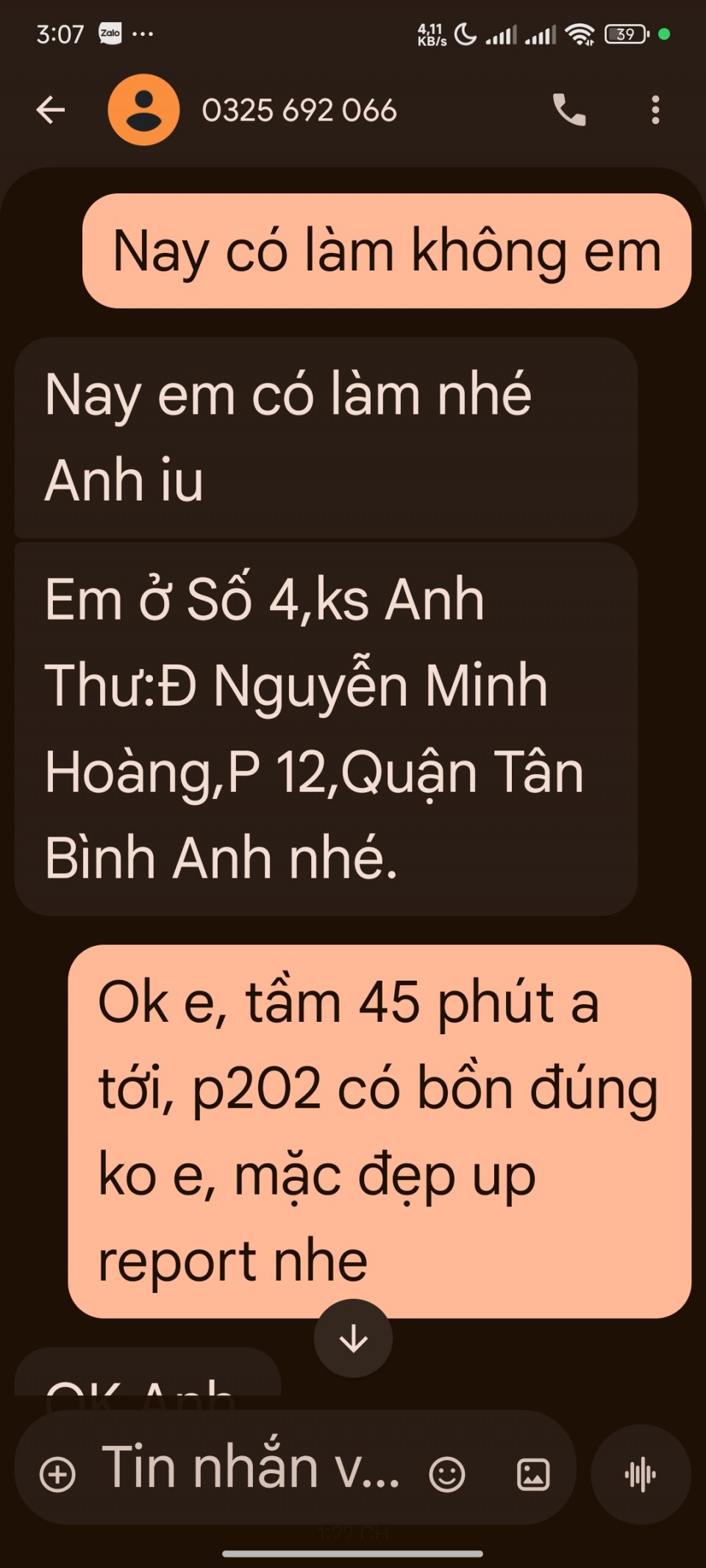Record a voice message
Image resolution: width=706 pixels, height=1568 pixels.
641,1474
